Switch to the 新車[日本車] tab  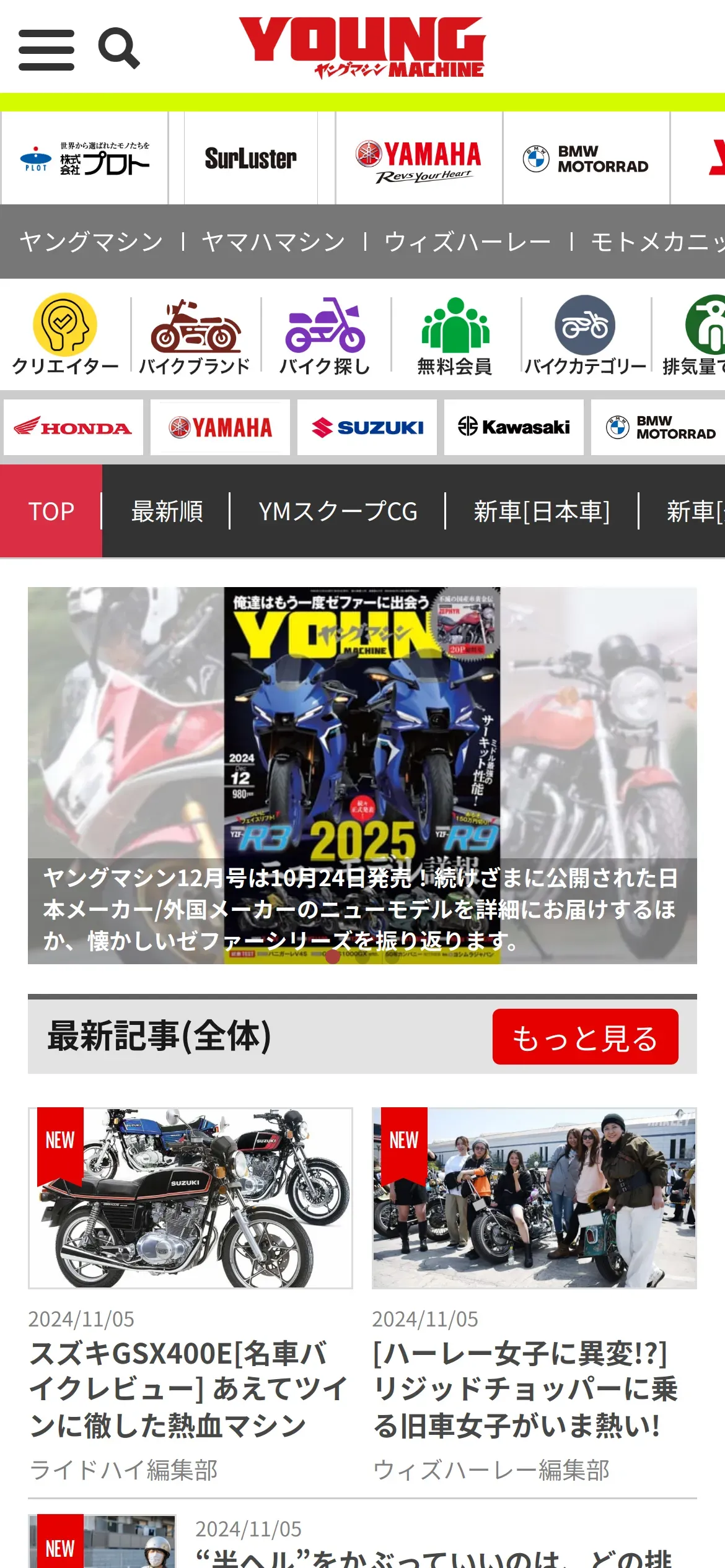(542, 512)
